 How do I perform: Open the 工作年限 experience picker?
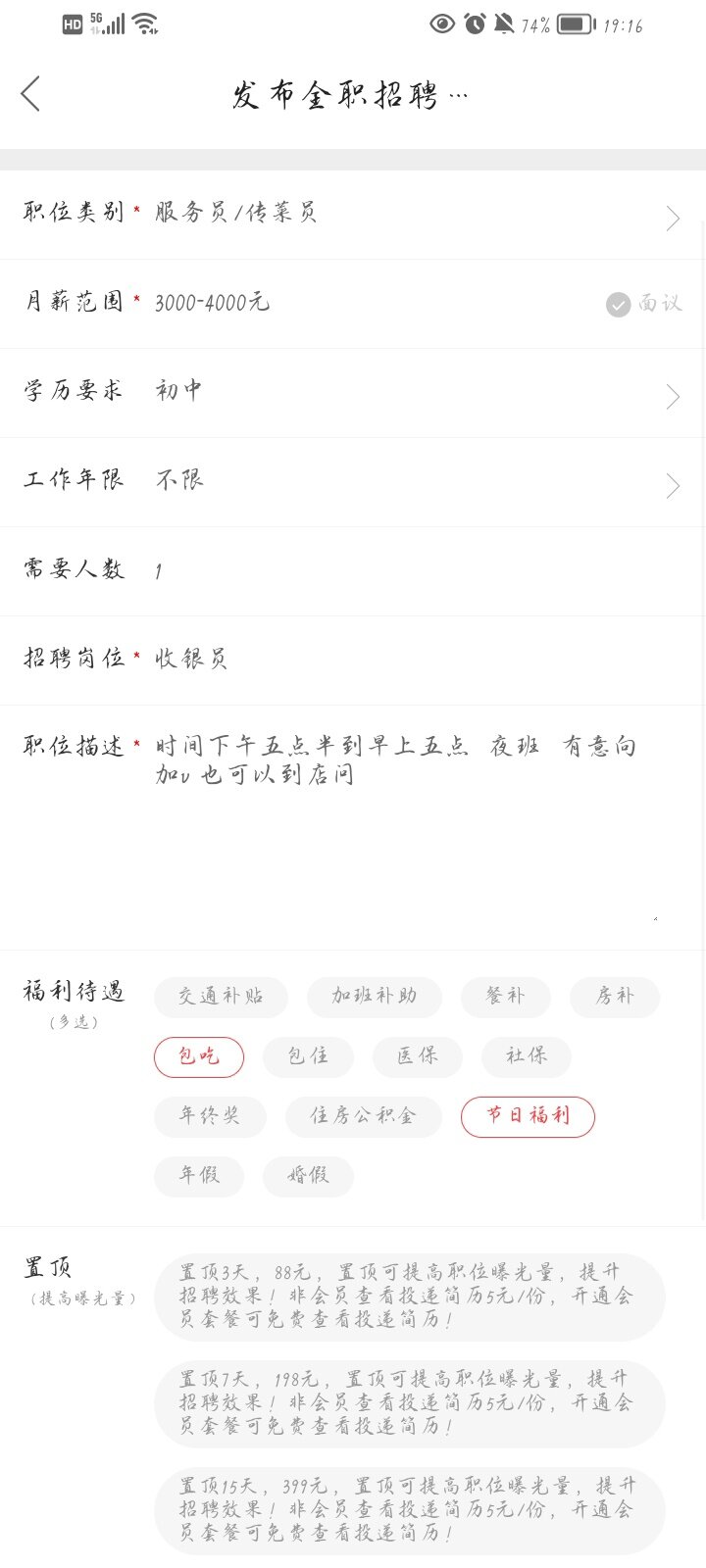(353, 482)
